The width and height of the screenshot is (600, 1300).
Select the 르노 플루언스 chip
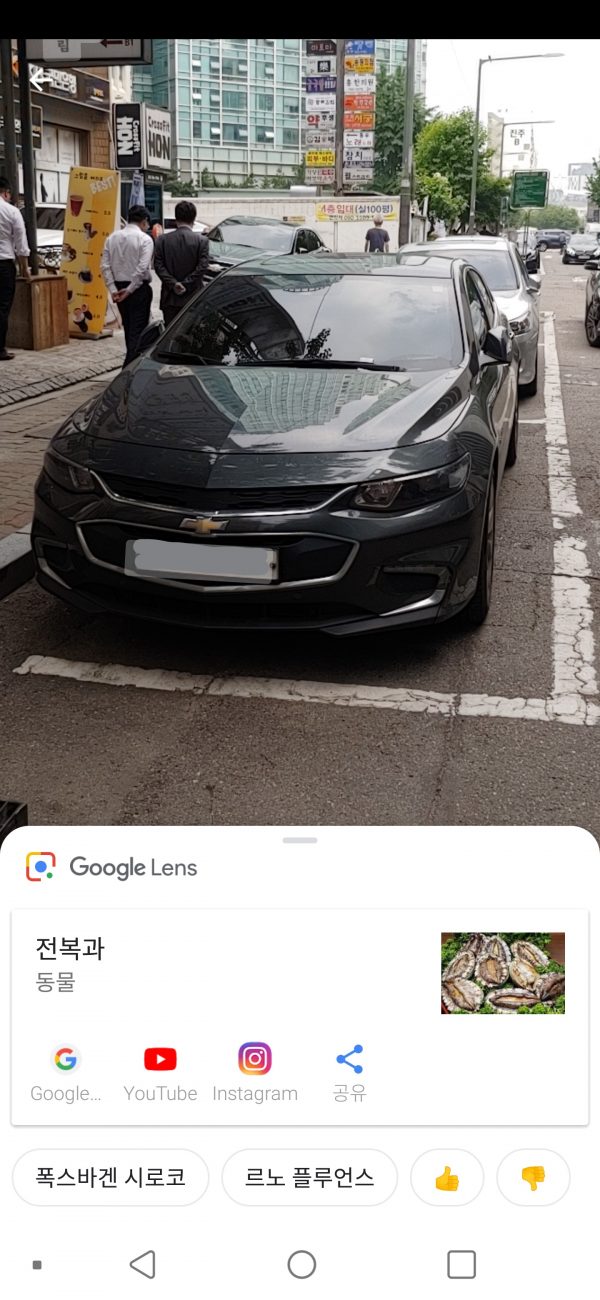coord(309,1177)
